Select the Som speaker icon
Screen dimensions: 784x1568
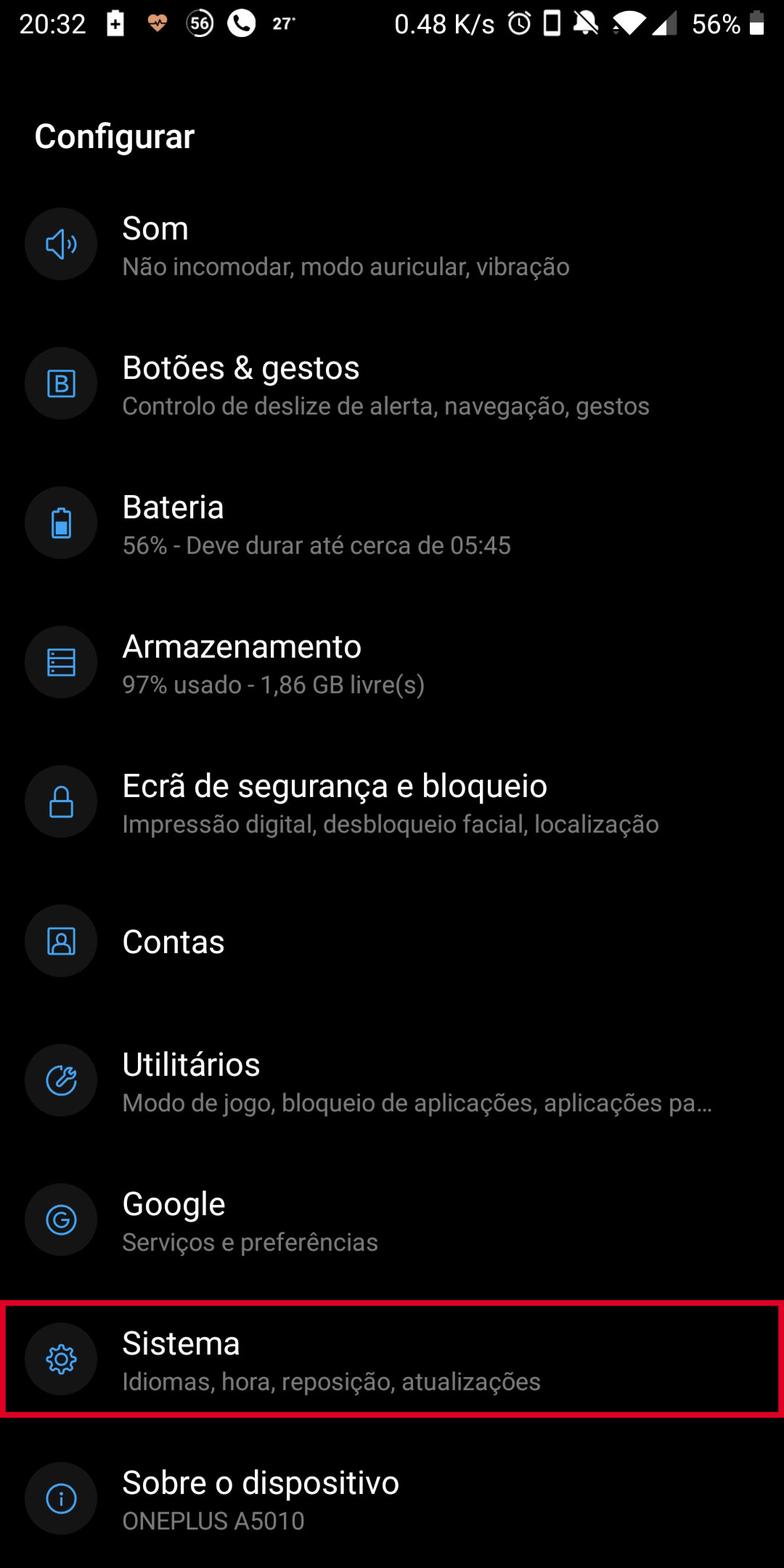click(61, 244)
